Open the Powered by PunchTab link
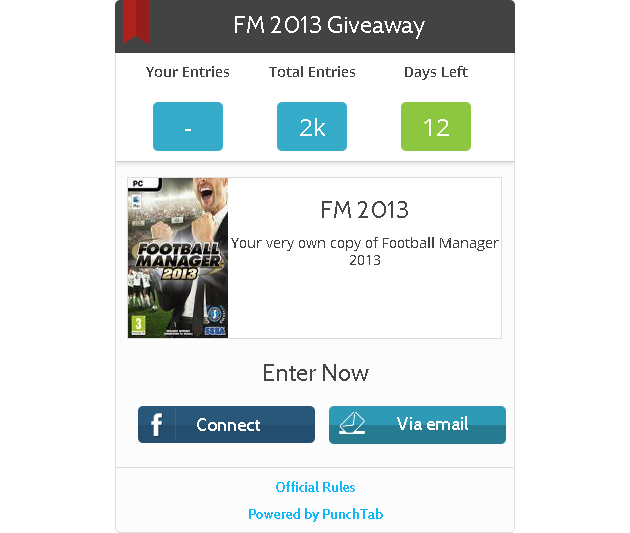Image resolution: width=630 pixels, height=533 pixels. pos(315,514)
